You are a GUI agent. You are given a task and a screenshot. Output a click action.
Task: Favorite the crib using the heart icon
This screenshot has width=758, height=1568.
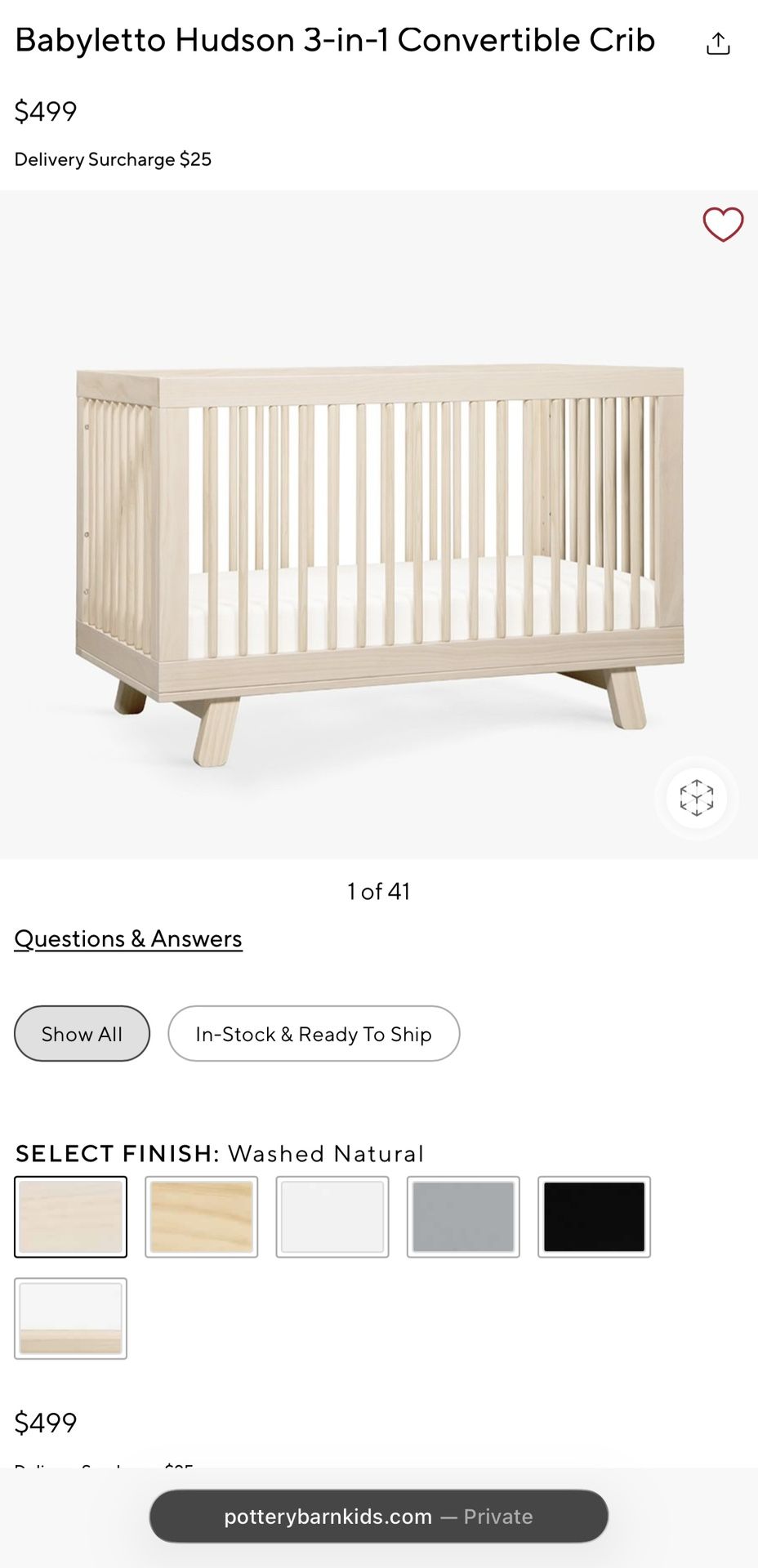click(723, 225)
